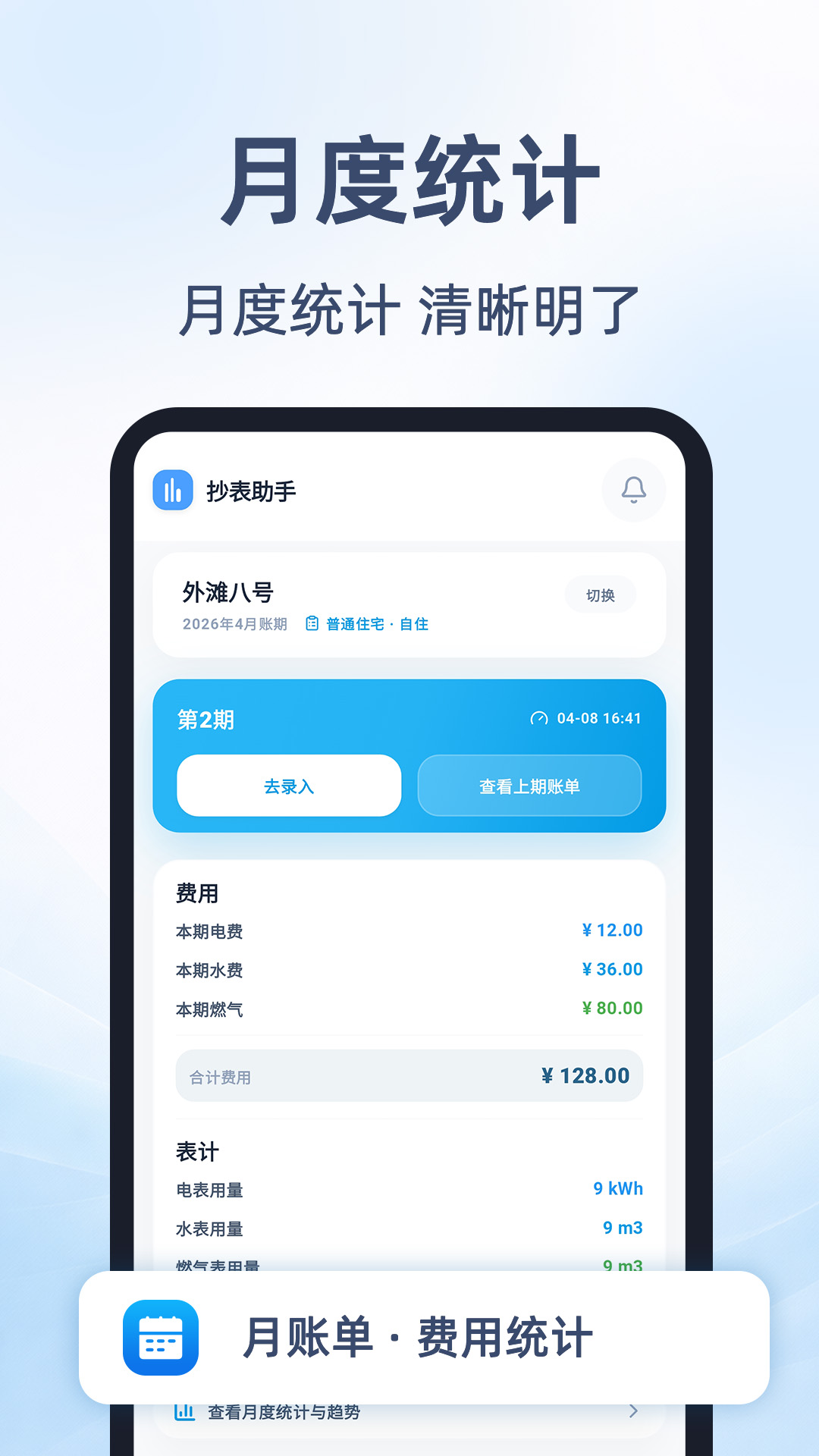Click the 本期水费 ¥36.00 row
The image size is (819, 1456).
click(409, 969)
